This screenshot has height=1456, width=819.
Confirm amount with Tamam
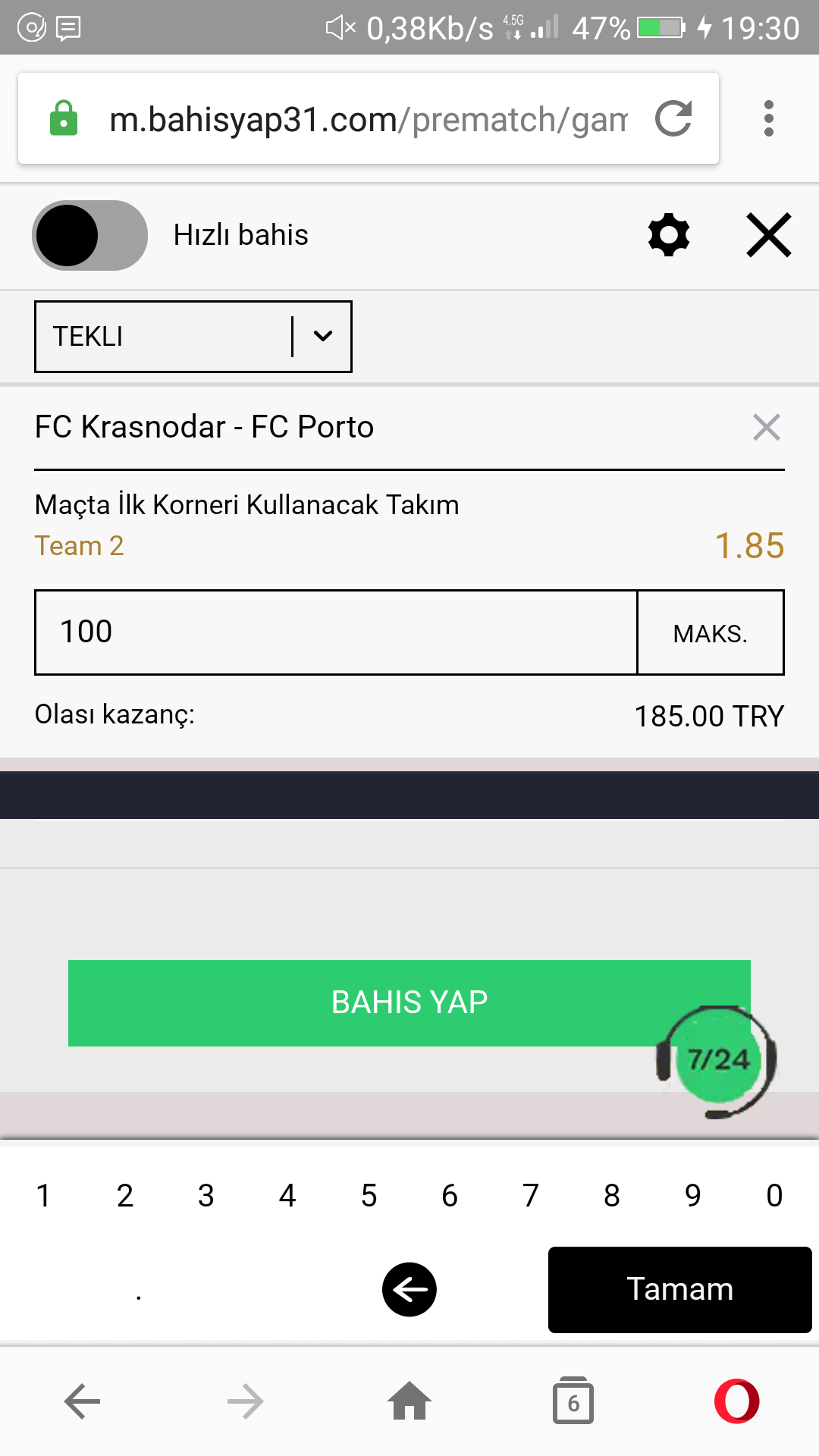coord(679,1289)
